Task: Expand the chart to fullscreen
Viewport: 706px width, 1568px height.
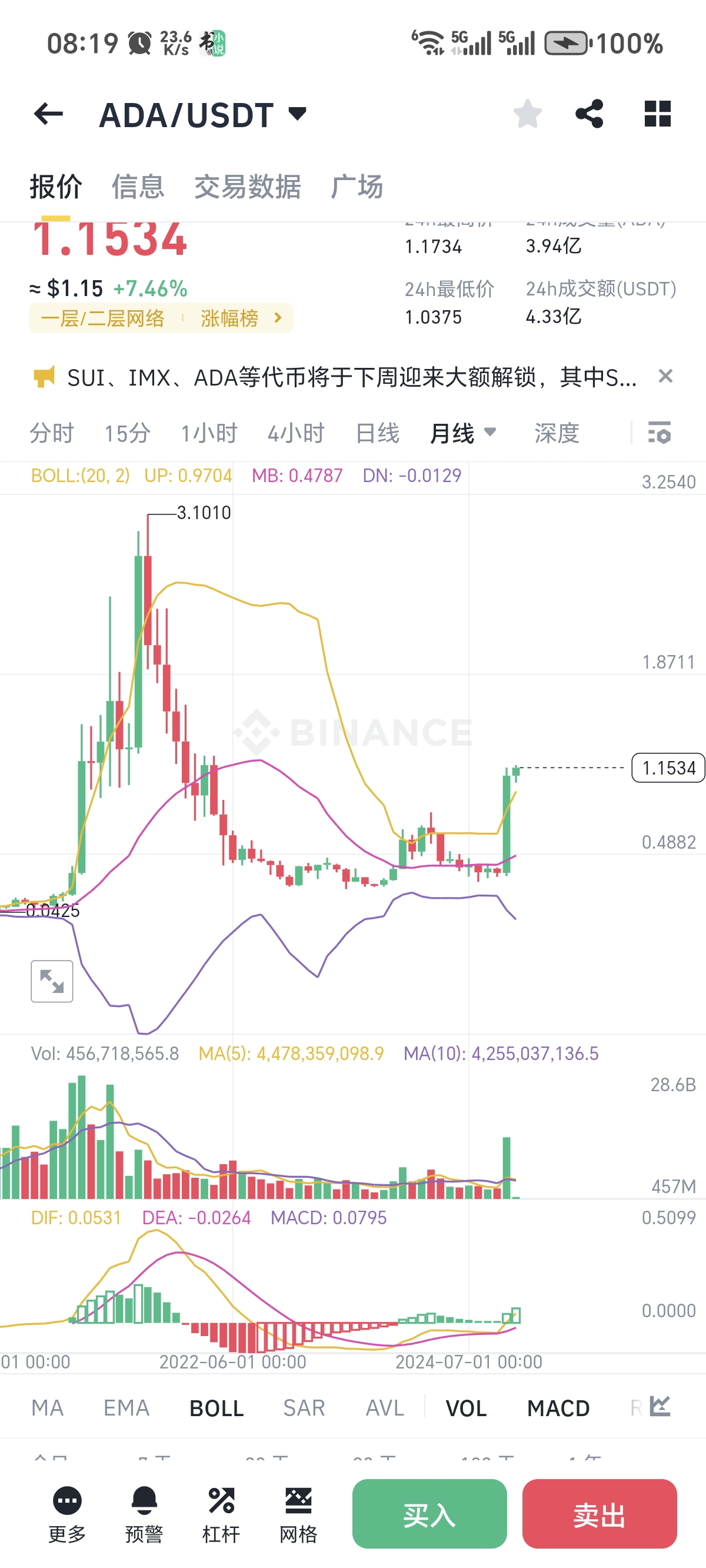Action: [52, 981]
